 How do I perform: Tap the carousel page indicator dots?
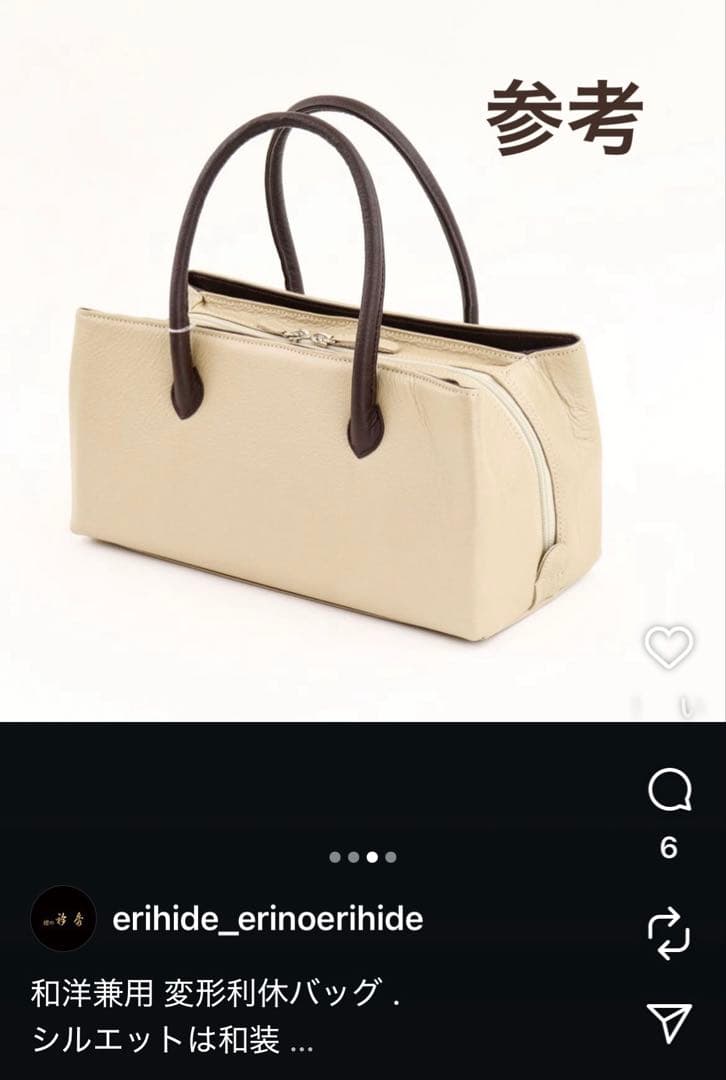[363, 857]
